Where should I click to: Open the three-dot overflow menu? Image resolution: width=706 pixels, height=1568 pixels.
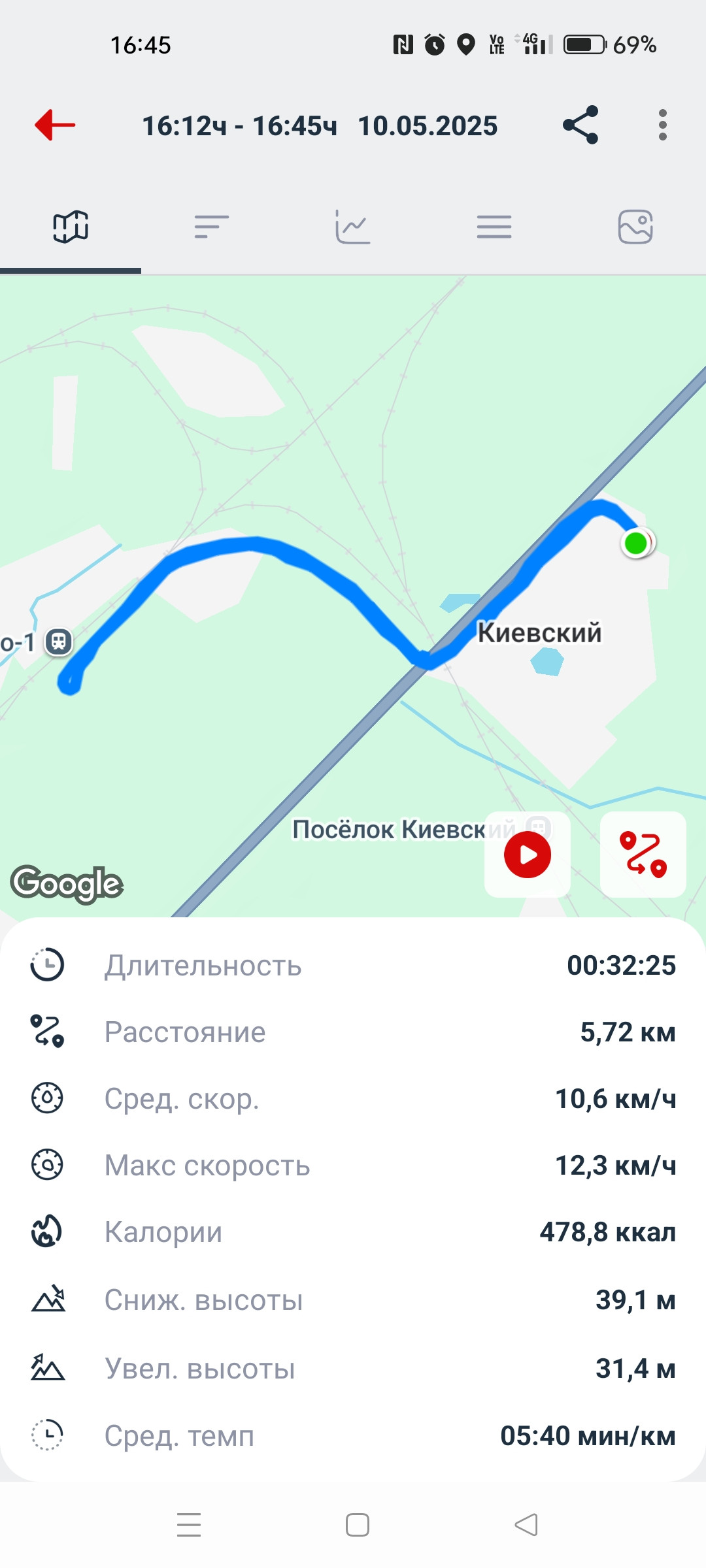pos(663,125)
